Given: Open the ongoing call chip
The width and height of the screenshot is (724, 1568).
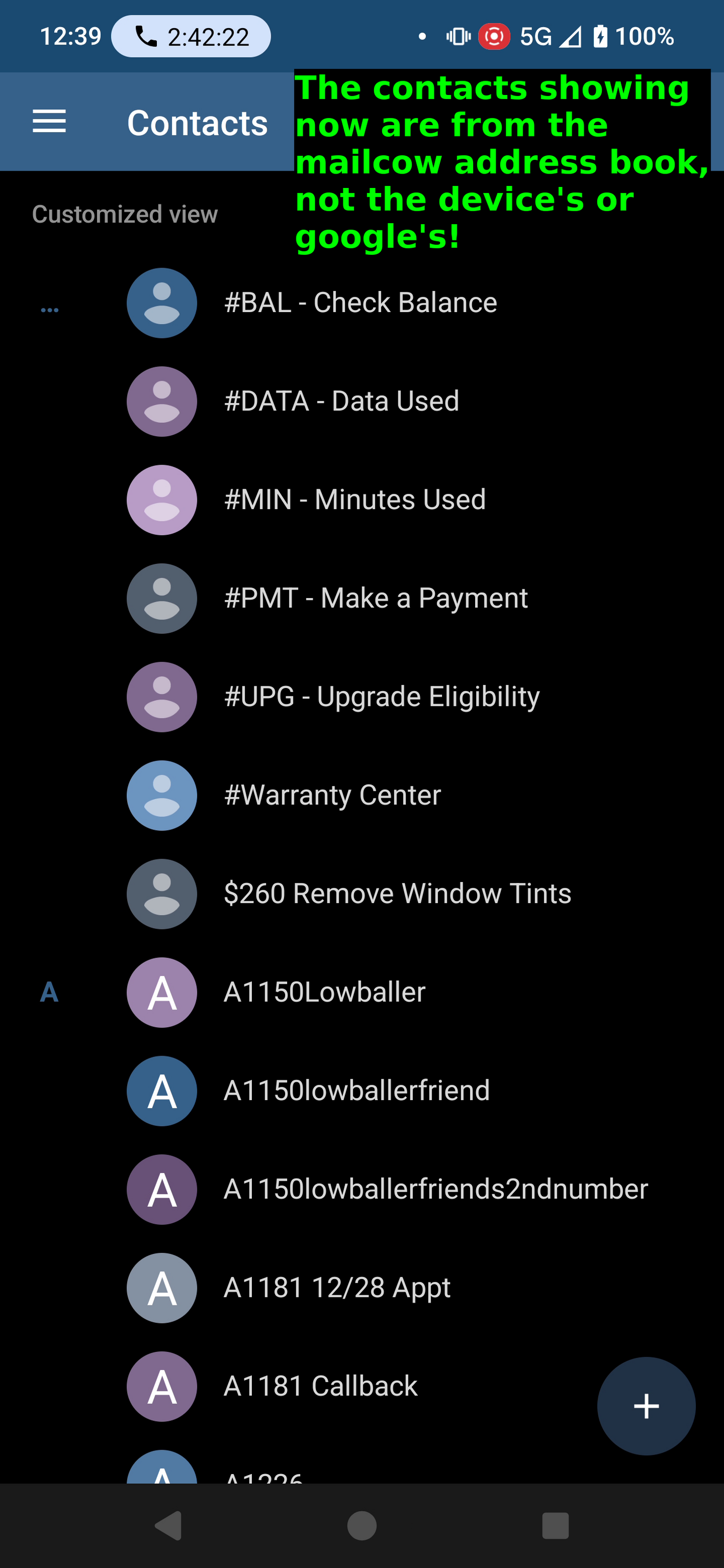Looking at the screenshot, I should (x=191, y=37).
